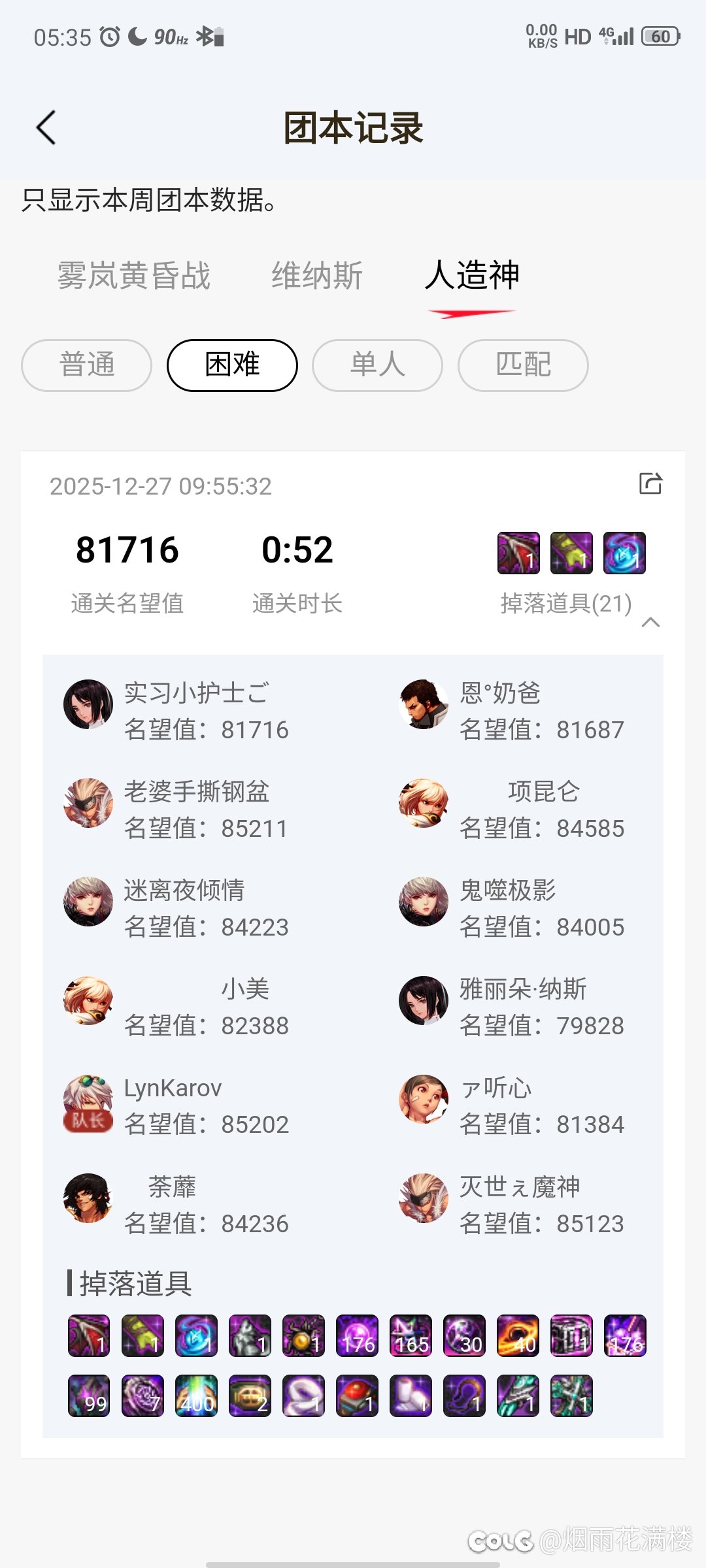Select the 匹配 mode chip
The height and width of the screenshot is (1568, 706).
point(523,365)
